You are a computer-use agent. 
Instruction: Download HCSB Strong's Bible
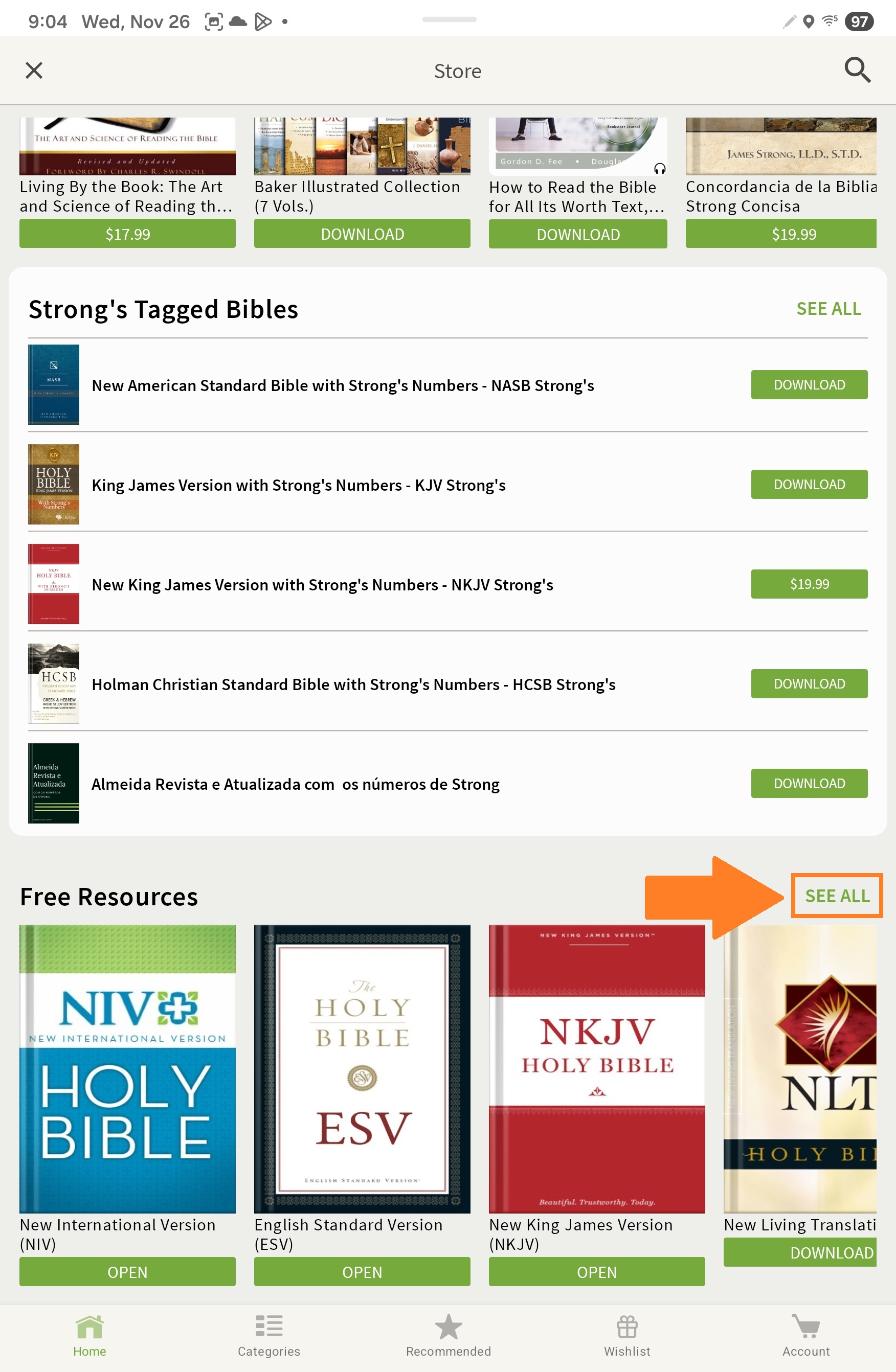[x=809, y=683]
